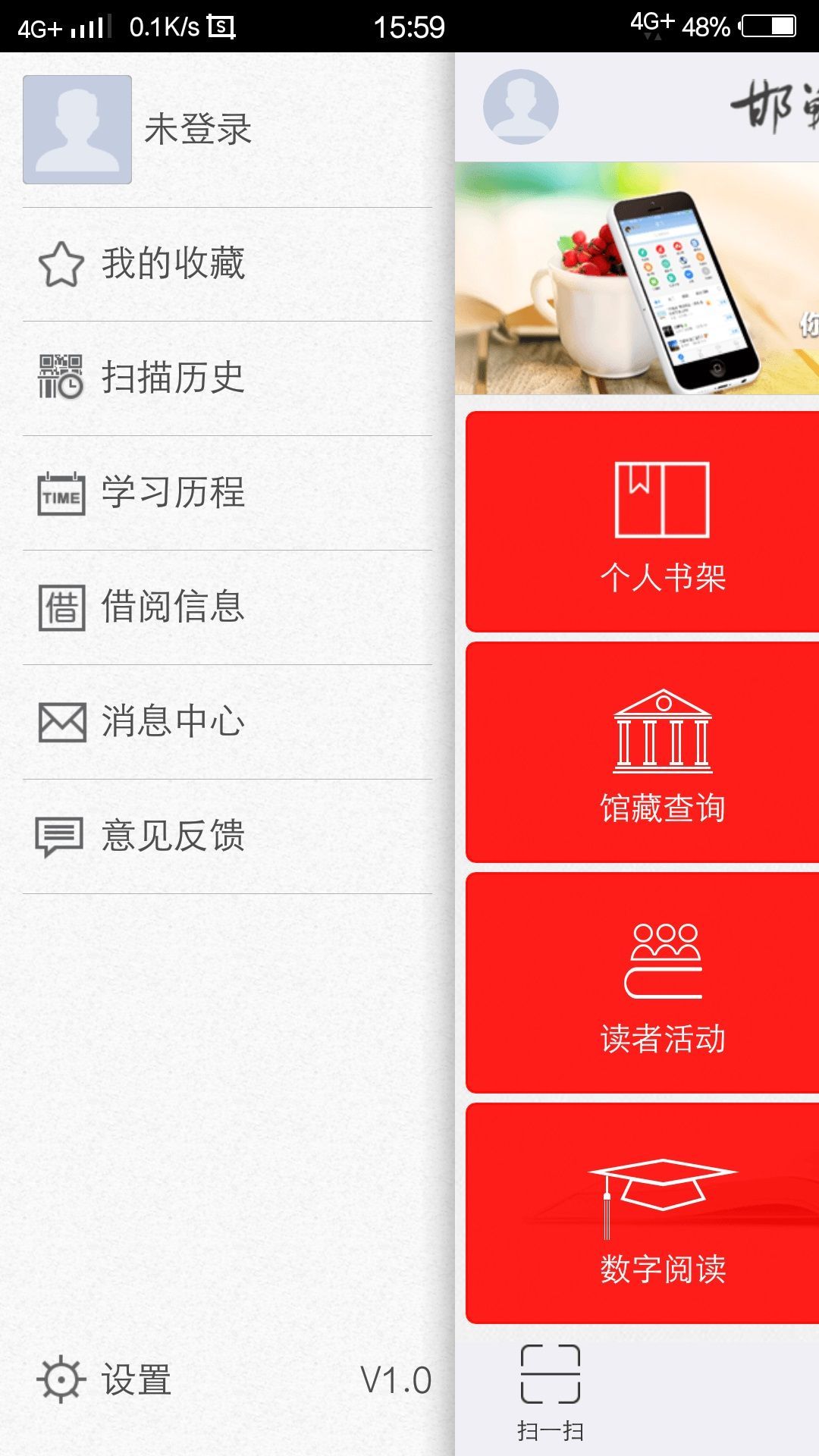The width and height of the screenshot is (819, 1456).
Task: Open 我的收藏 favorites
Action: (x=173, y=264)
